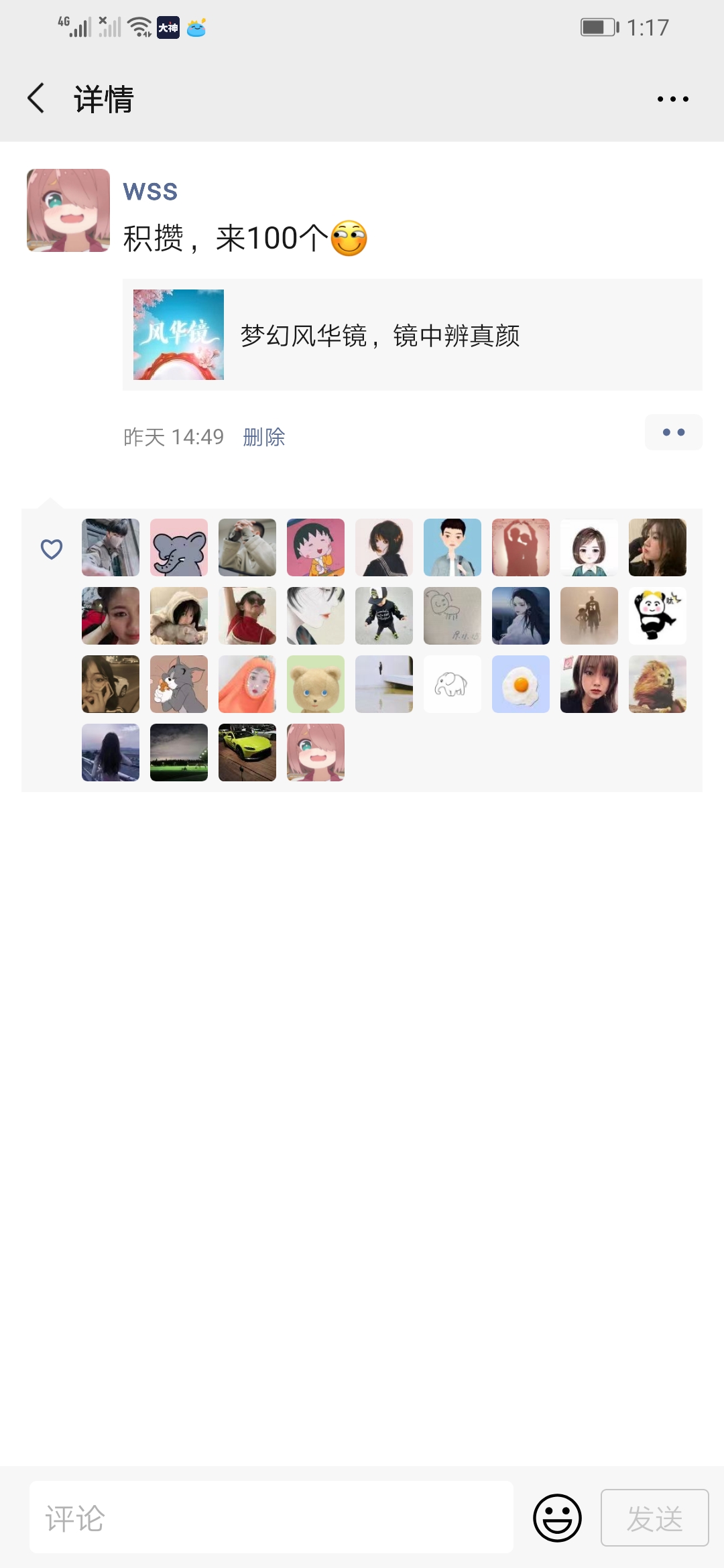Open the outlined white elephant liker avatar
This screenshot has height=1568, width=724.
click(x=452, y=684)
